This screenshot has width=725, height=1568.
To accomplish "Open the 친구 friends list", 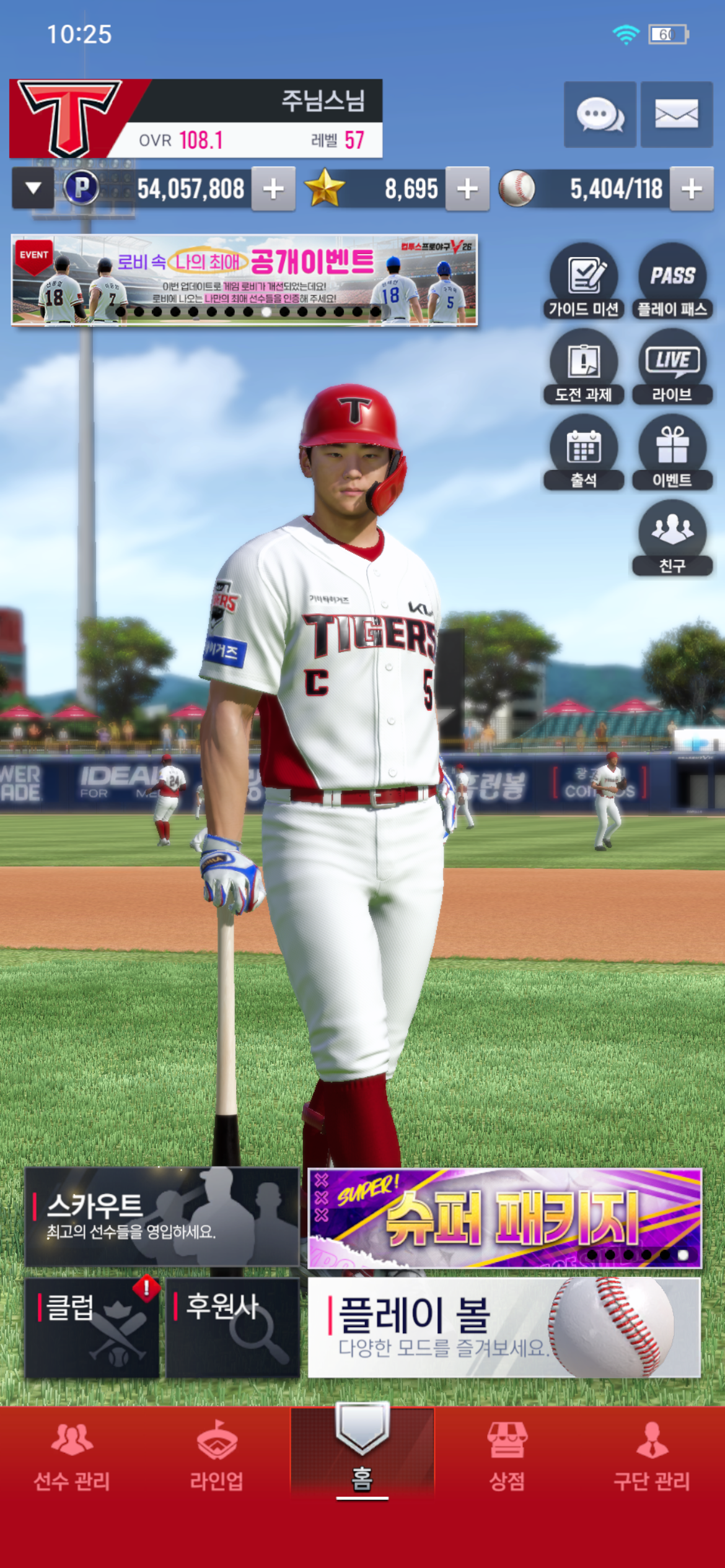I will click(x=672, y=538).
